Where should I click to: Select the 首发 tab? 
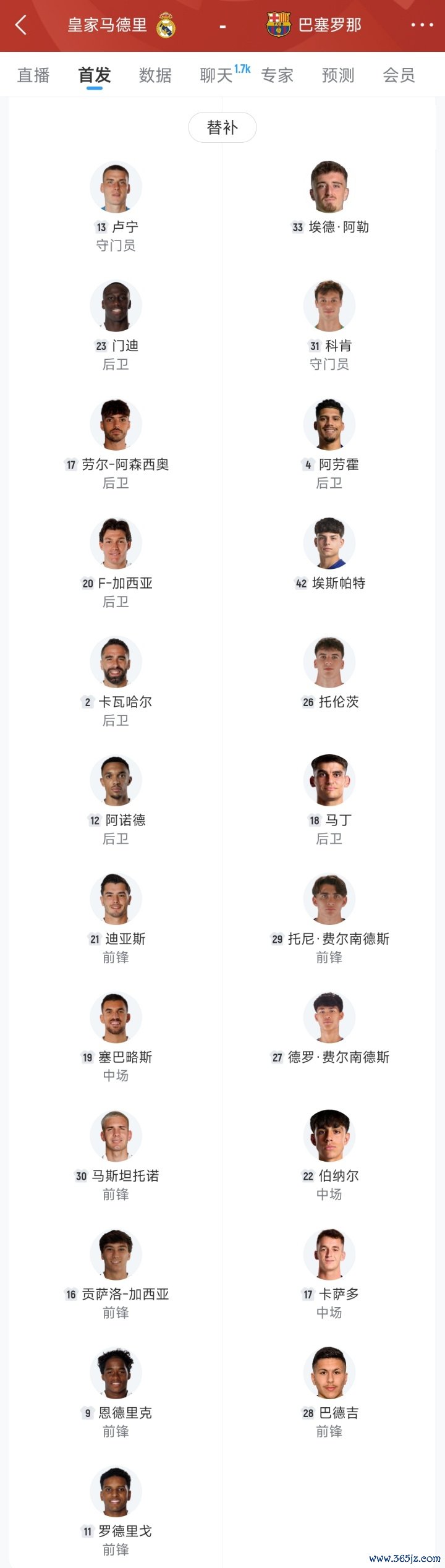coord(95,75)
